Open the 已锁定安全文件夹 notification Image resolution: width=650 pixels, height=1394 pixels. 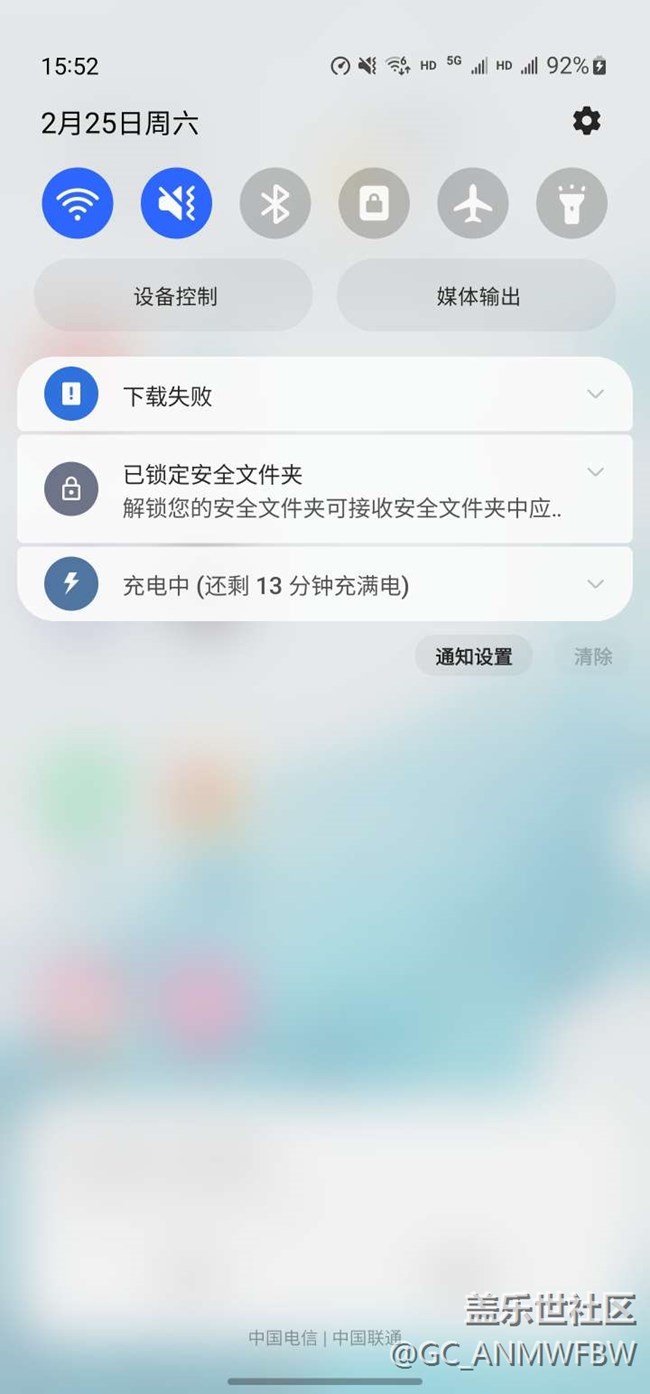pyautogui.click(x=320, y=490)
